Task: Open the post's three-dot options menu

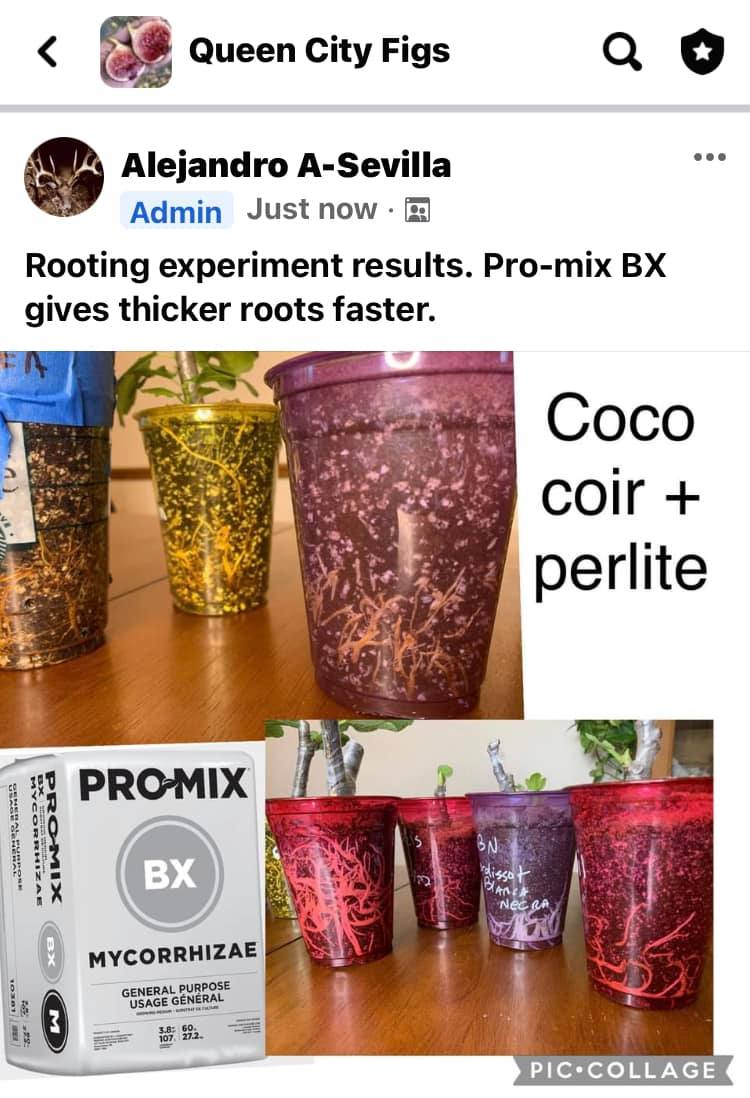Action: [x=709, y=157]
